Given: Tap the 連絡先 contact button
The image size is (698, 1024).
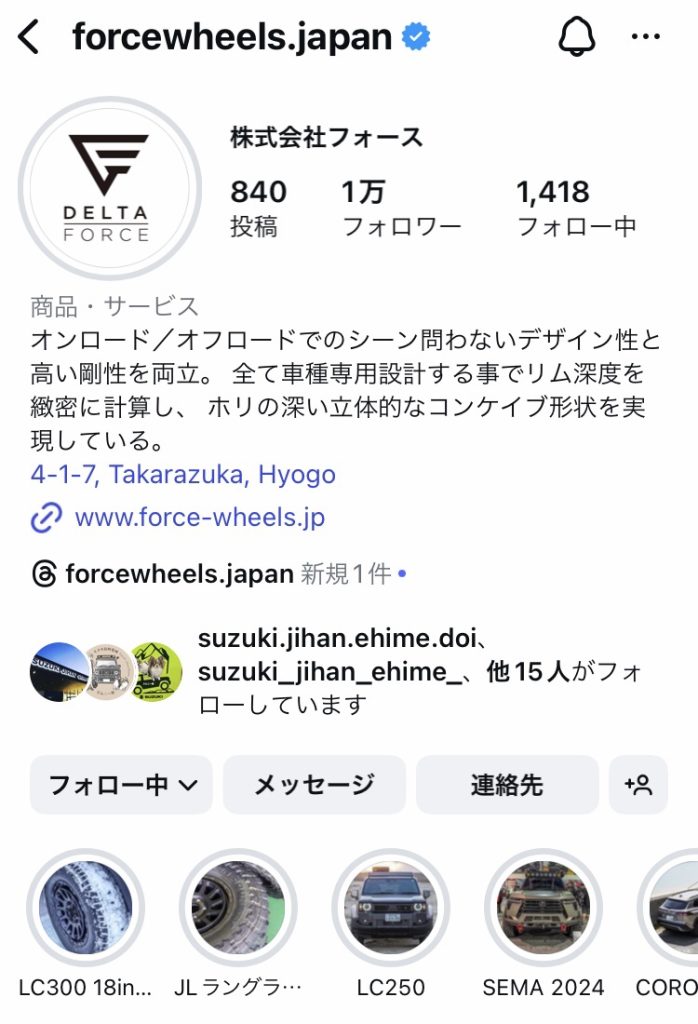Looking at the screenshot, I should tap(506, 785).
